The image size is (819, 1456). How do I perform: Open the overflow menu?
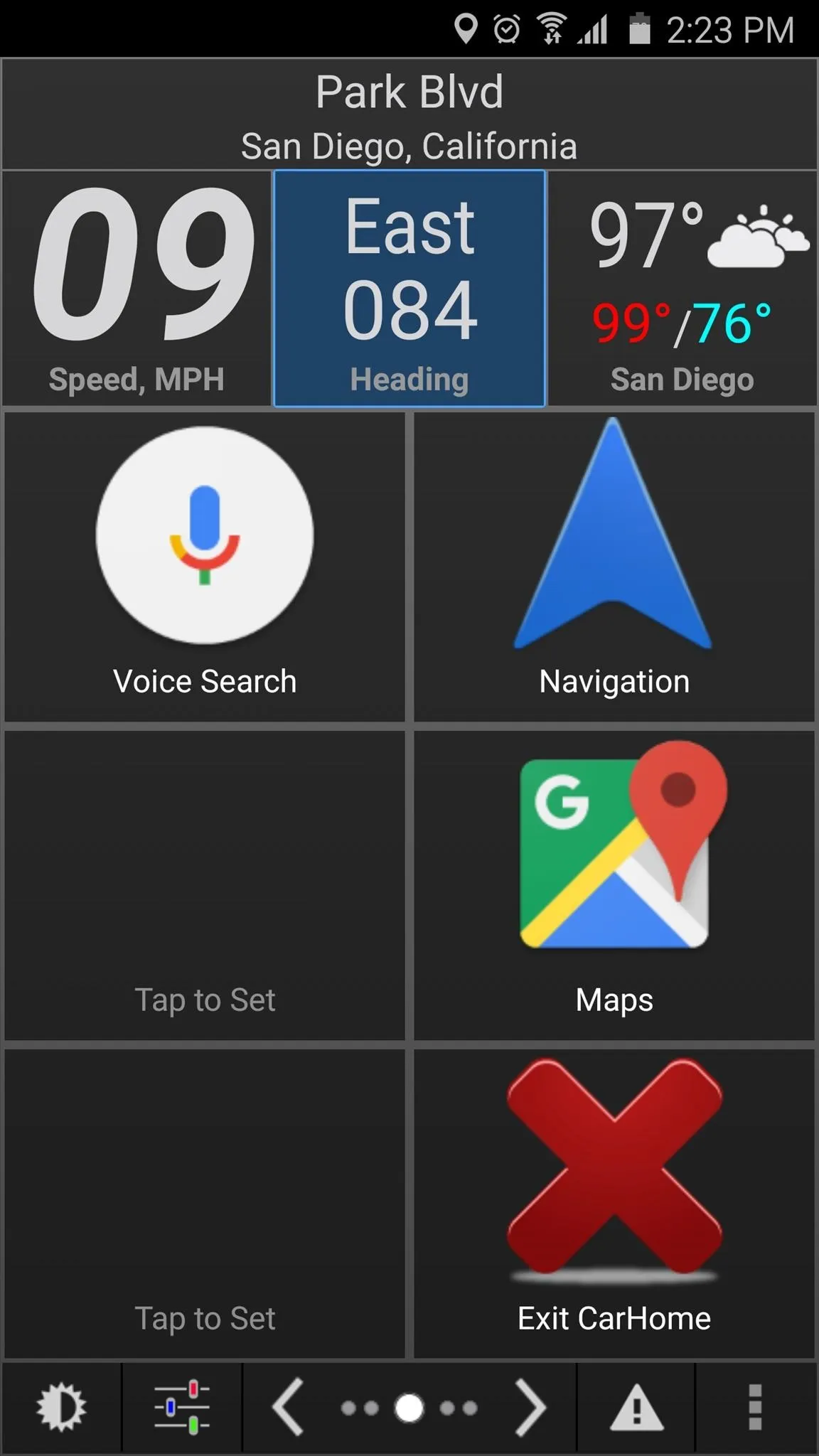(x=755, y=1406)
